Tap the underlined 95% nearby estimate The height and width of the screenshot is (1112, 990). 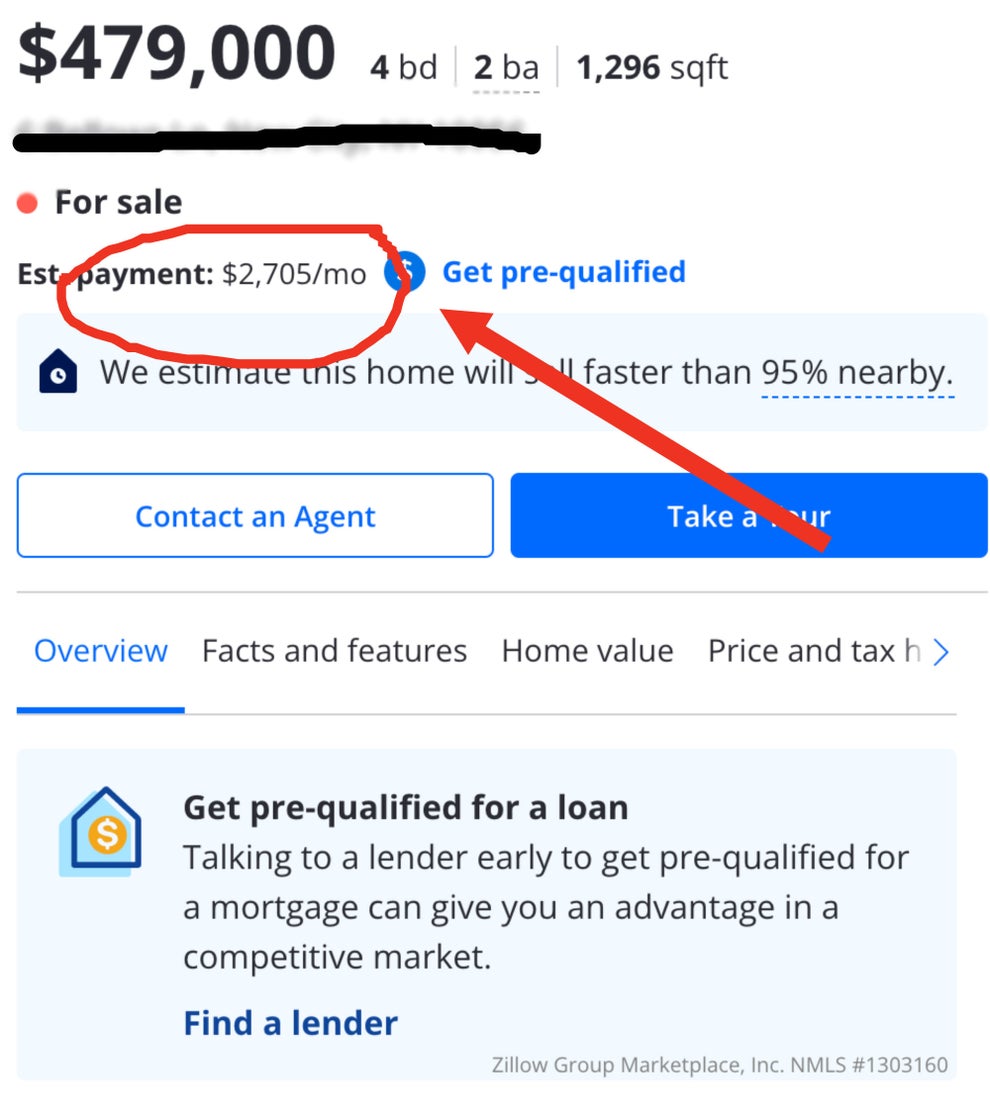coord(857,374)
